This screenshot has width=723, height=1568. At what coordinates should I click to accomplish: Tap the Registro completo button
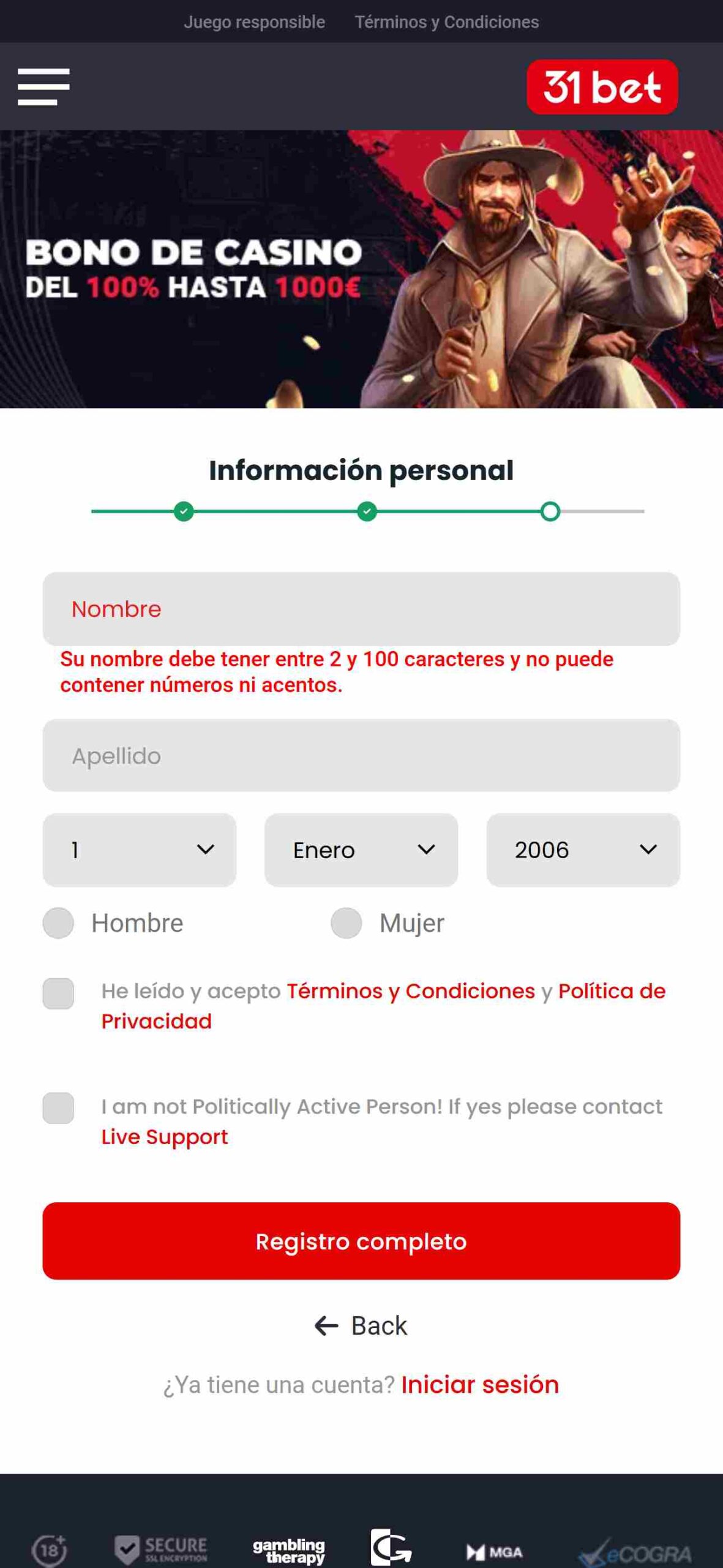[361, 1241]
